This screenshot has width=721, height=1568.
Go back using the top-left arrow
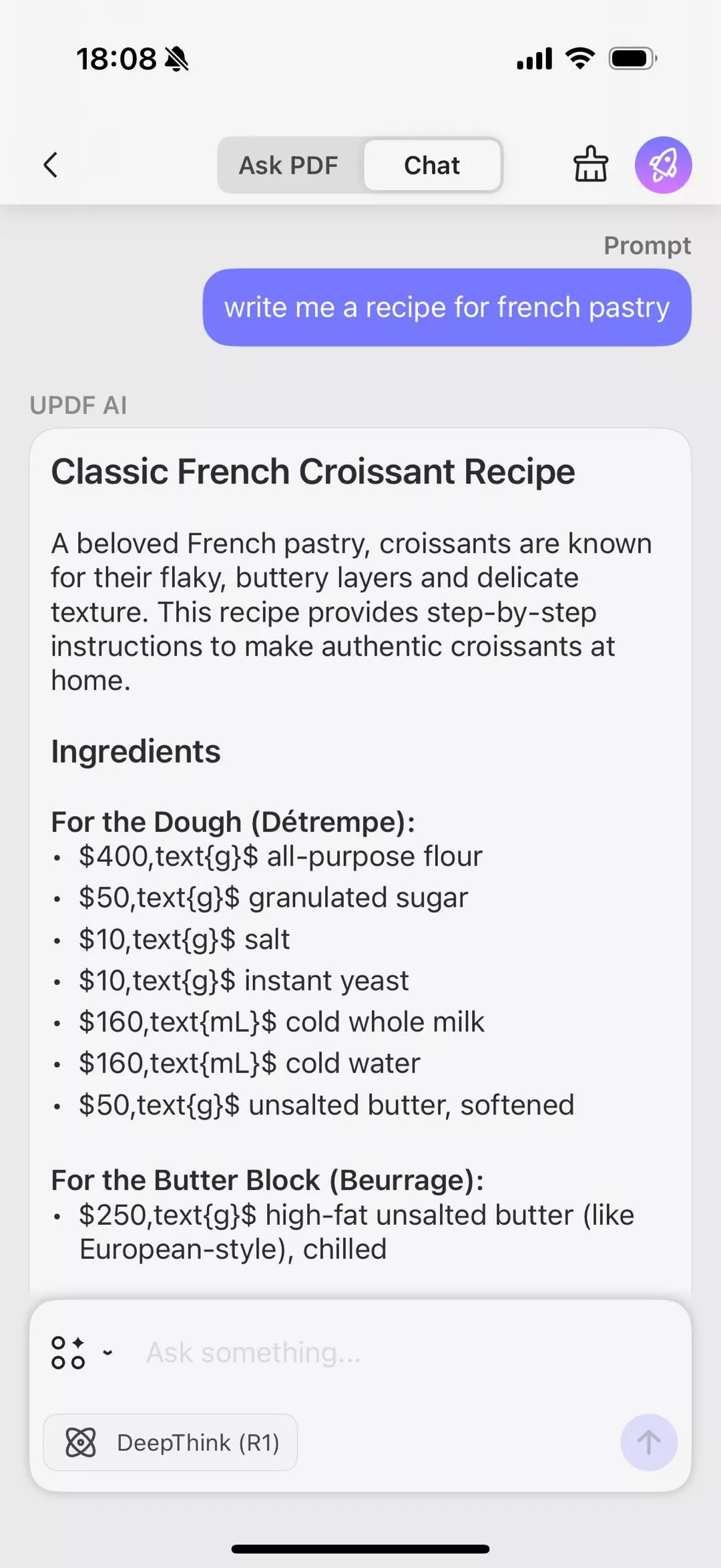point(51,165)
